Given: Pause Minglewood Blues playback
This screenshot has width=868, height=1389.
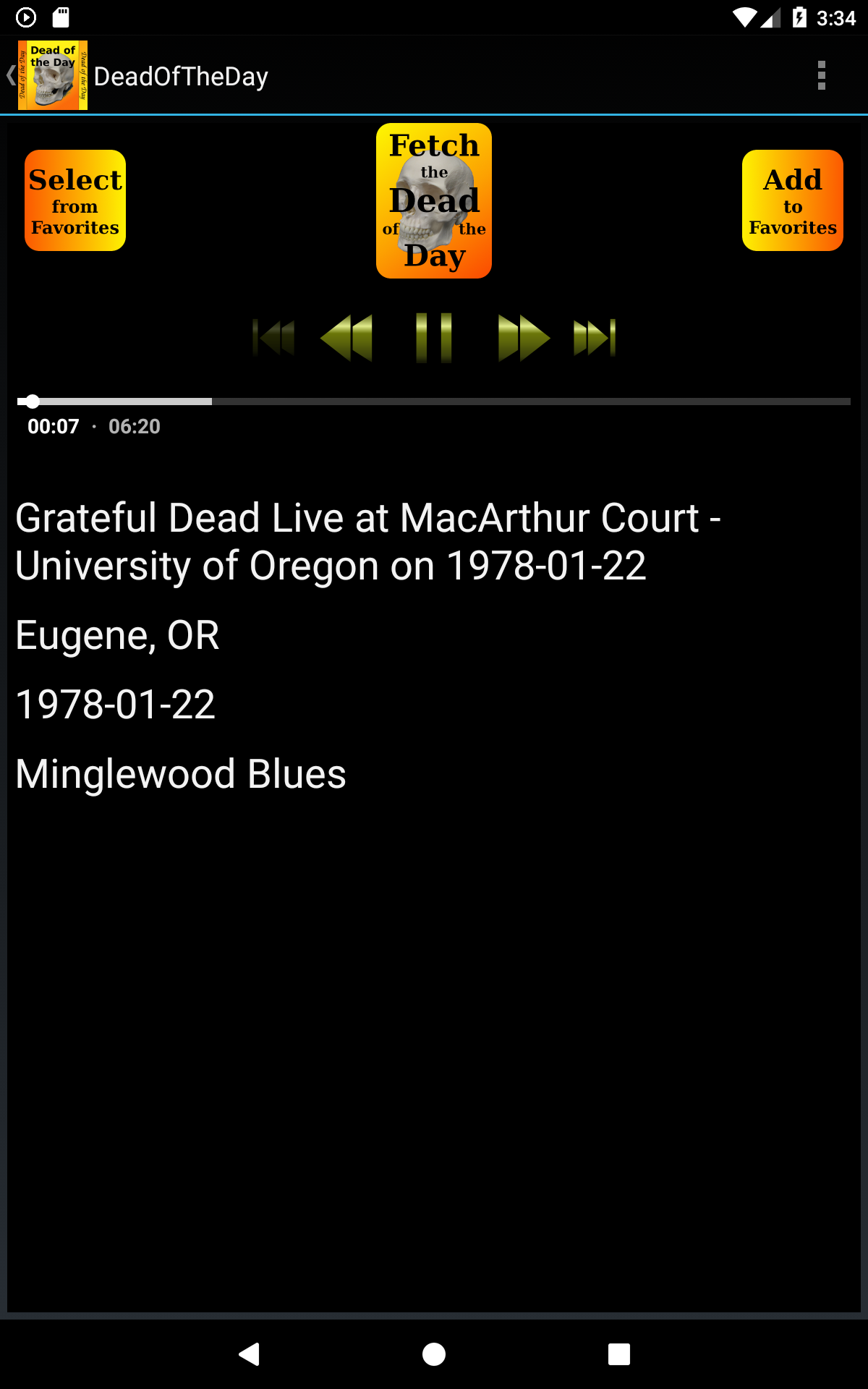Looking at the screenshot, I should pos(434,338).
